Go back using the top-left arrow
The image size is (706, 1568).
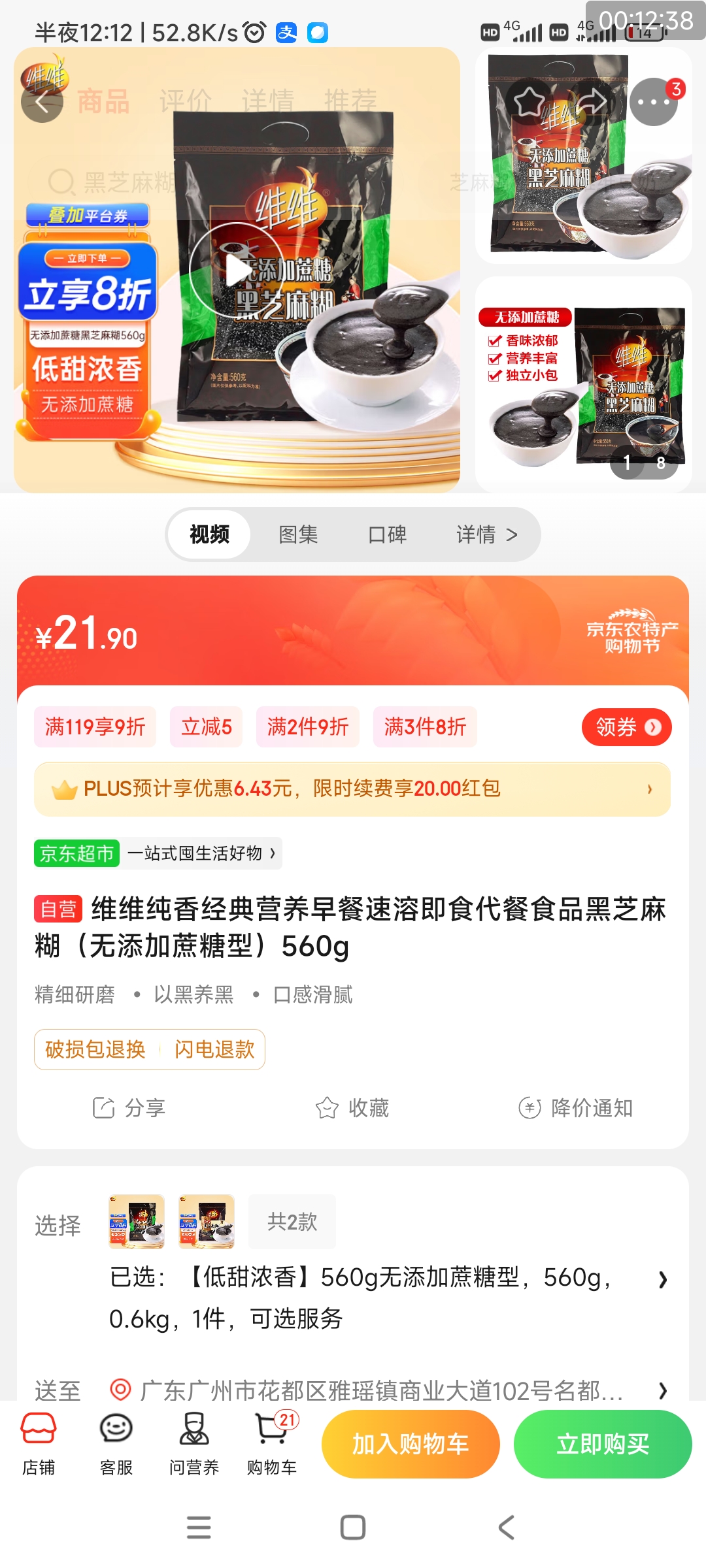42,102
